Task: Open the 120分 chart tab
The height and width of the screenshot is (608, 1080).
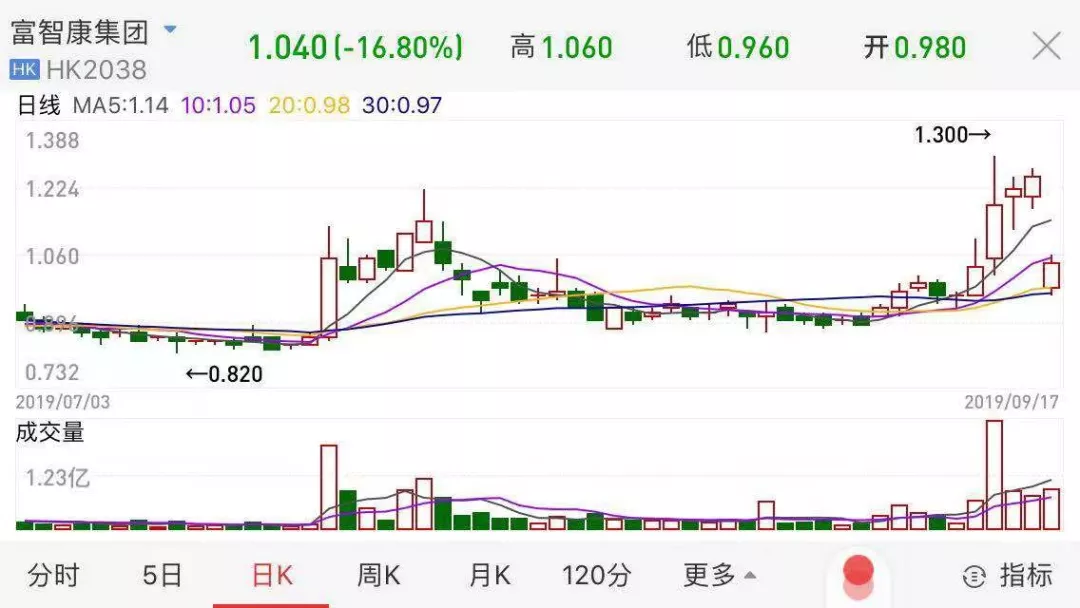Action: point(597,575)
